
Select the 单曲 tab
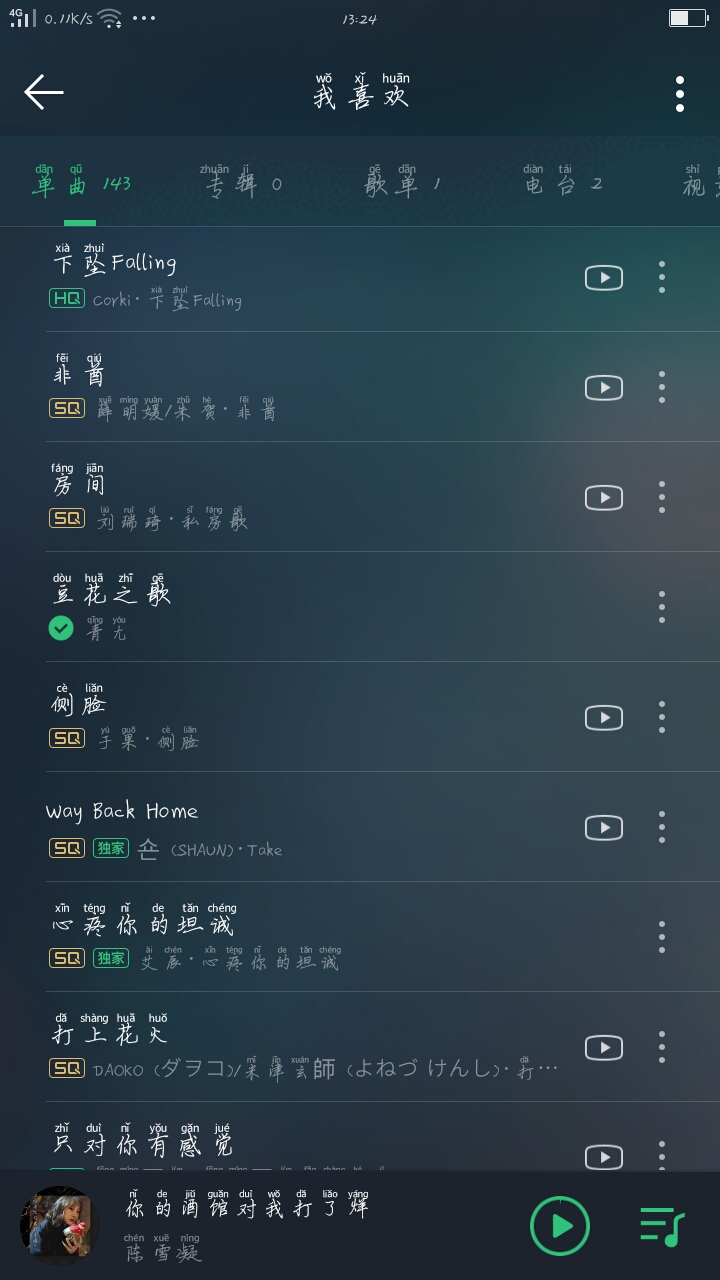coord(82,183)
